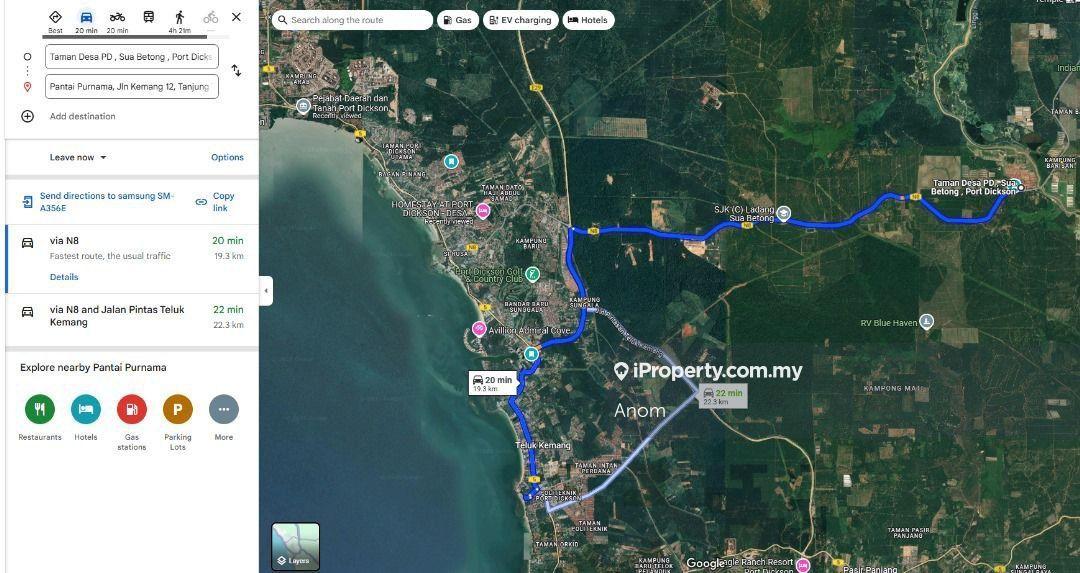Reverse starting point and destination
This screenshot has width=1080, height=573.
point(236,71)
